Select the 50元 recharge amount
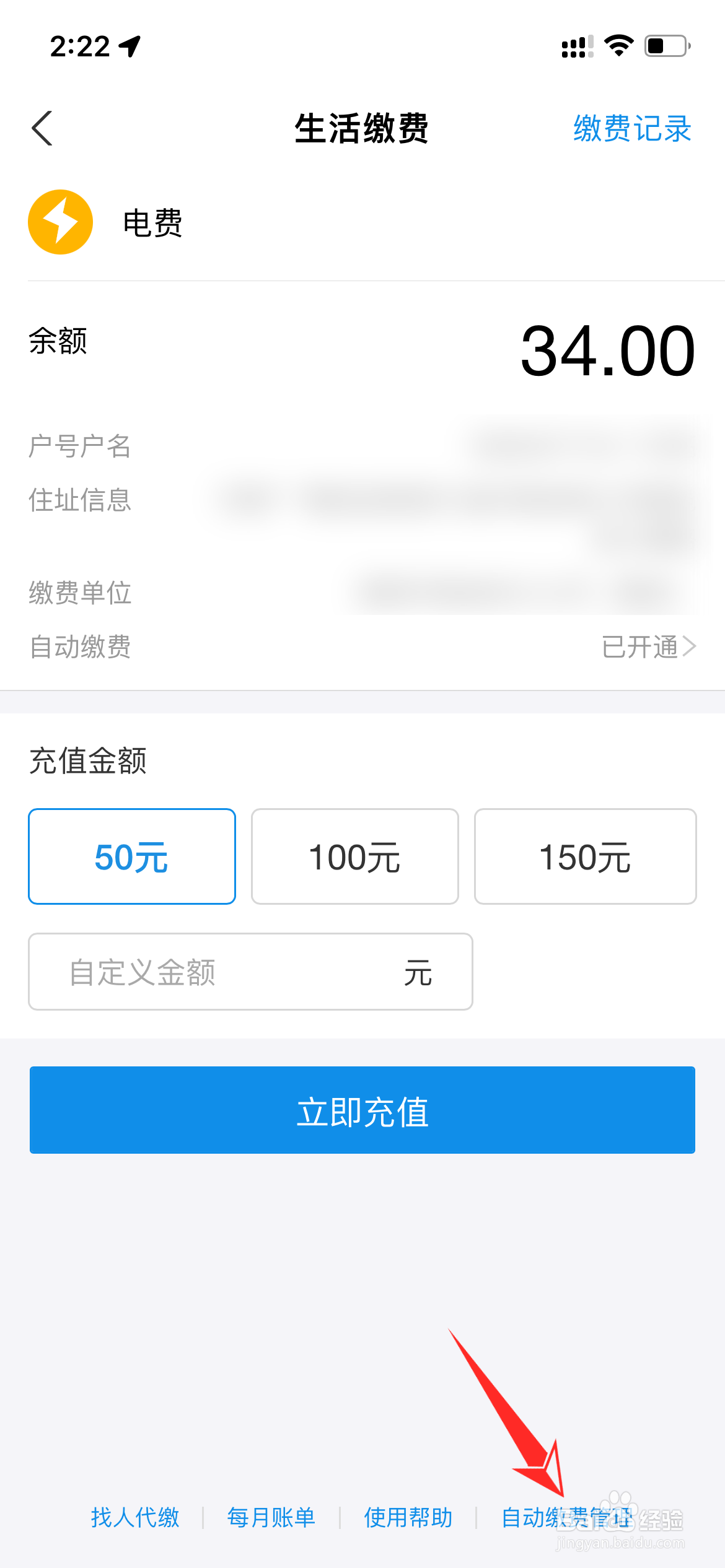The width and height of the screenshot is (725, 1568). click(131, 856)
